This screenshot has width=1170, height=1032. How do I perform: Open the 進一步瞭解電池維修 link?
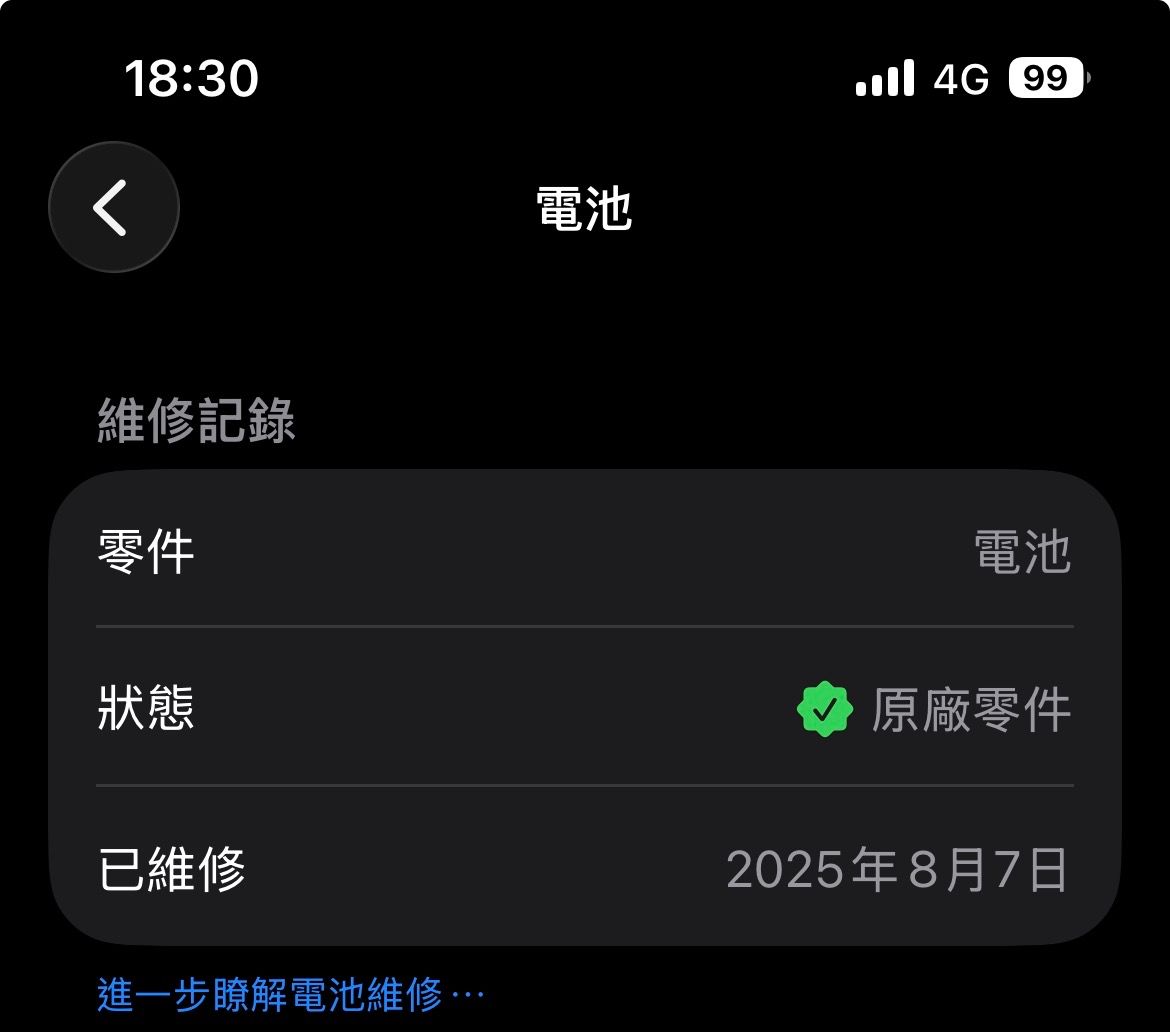point(290,995)
